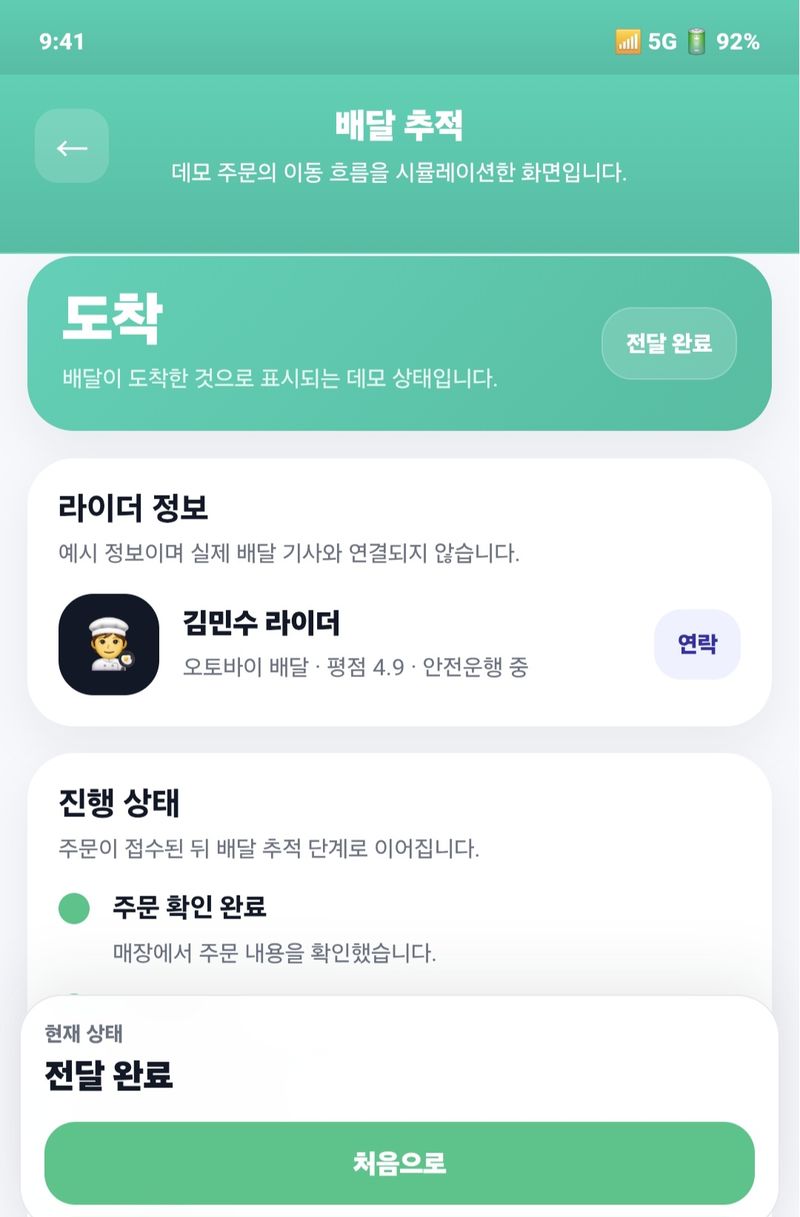The width and height of the screenshot is (800, 1217).
Task: Click the cellular signal bars icon
Action: [x=629, y=41]
